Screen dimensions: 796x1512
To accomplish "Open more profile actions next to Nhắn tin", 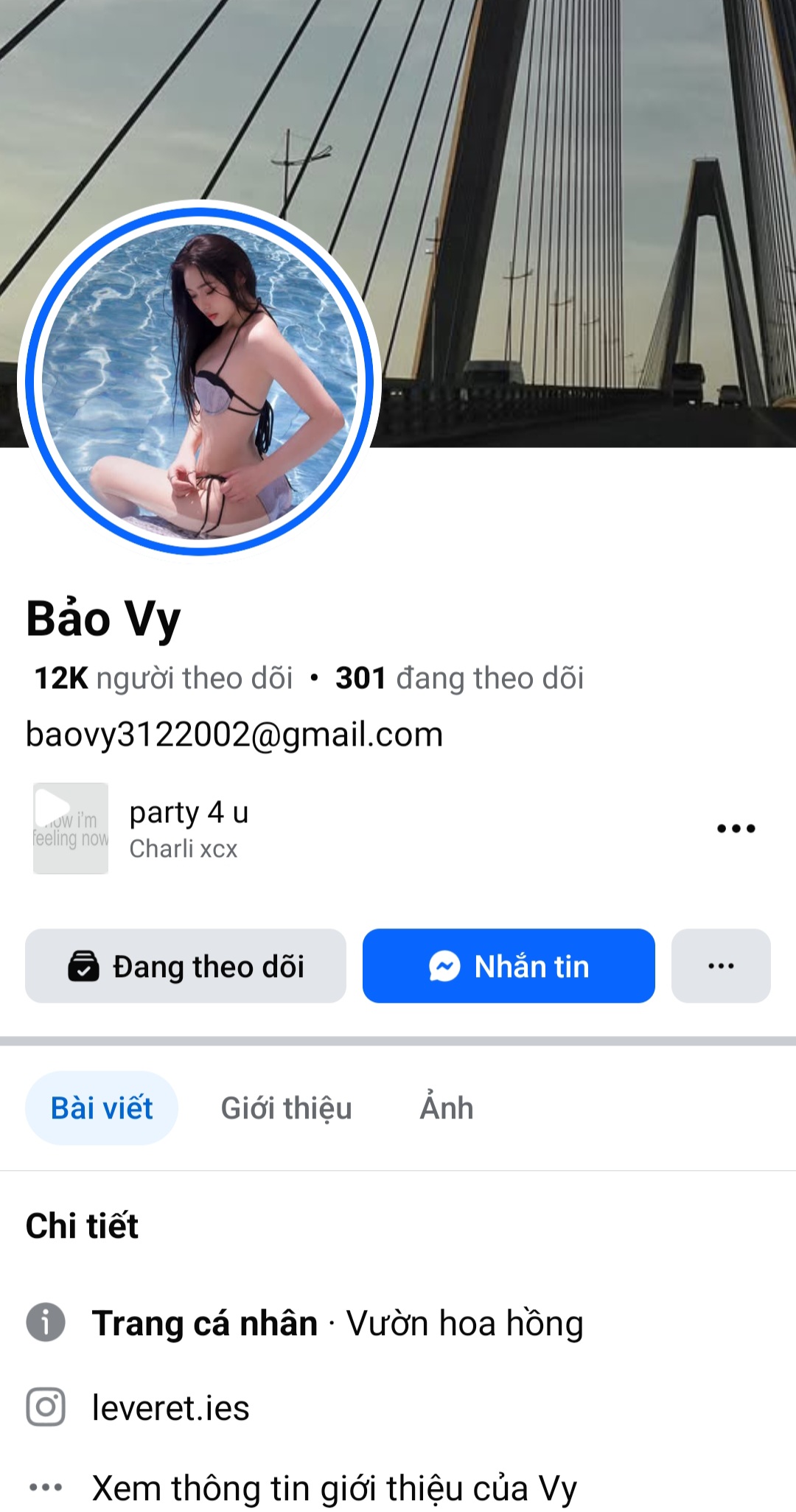I will 720,966.
